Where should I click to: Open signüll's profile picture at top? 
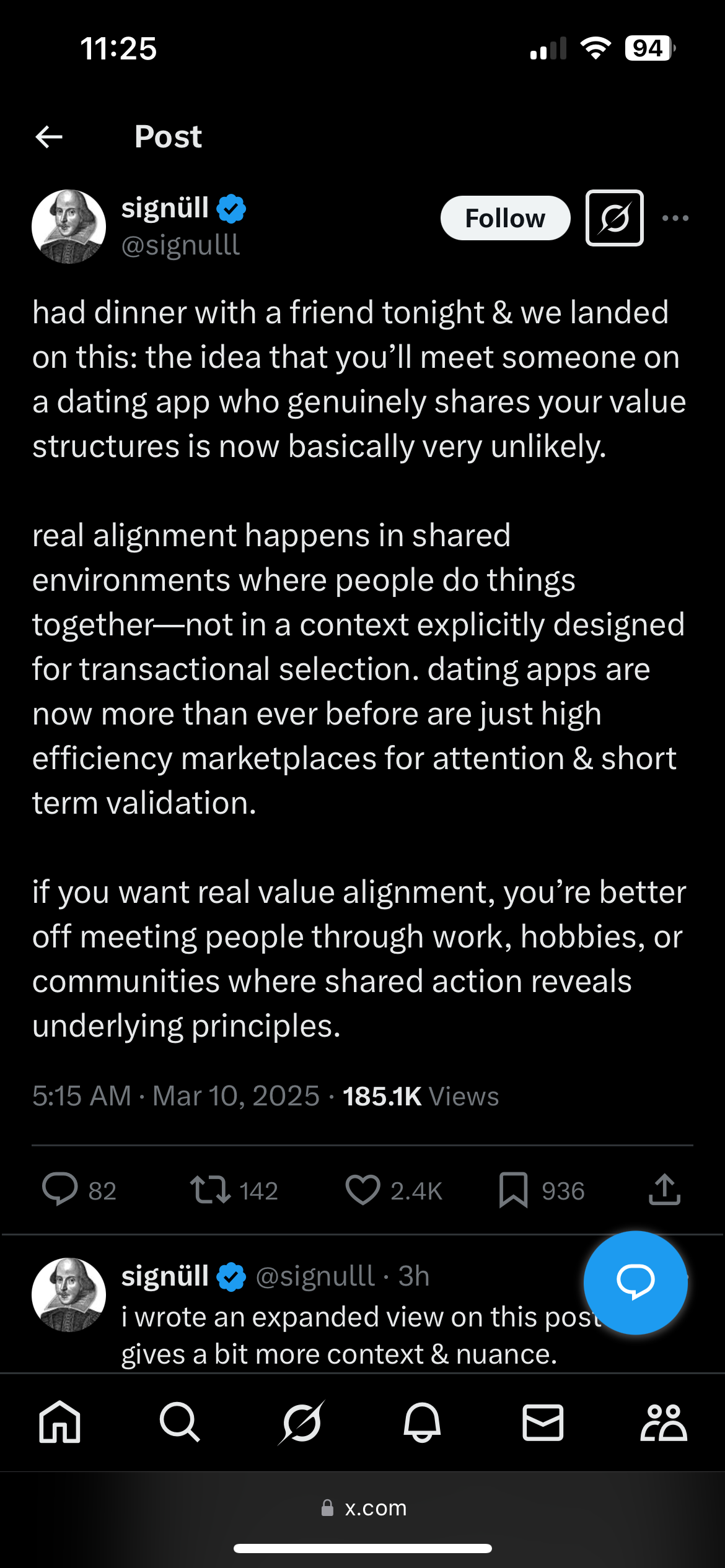[69, 227]
